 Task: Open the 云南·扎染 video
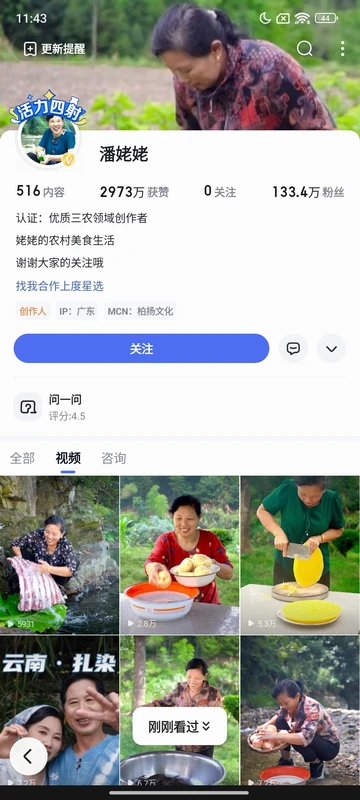59,711
